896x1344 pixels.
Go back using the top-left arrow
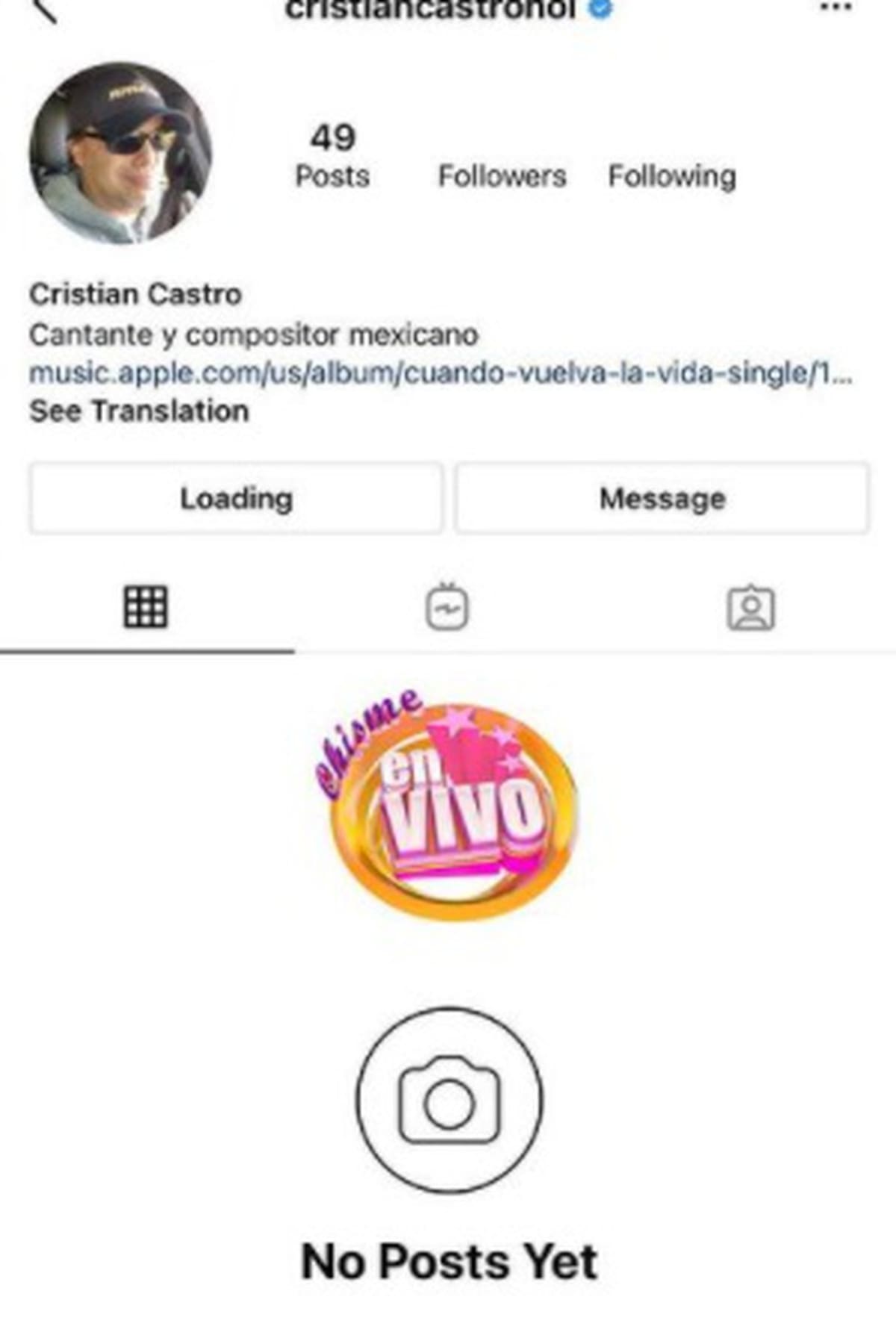point(45,10)
